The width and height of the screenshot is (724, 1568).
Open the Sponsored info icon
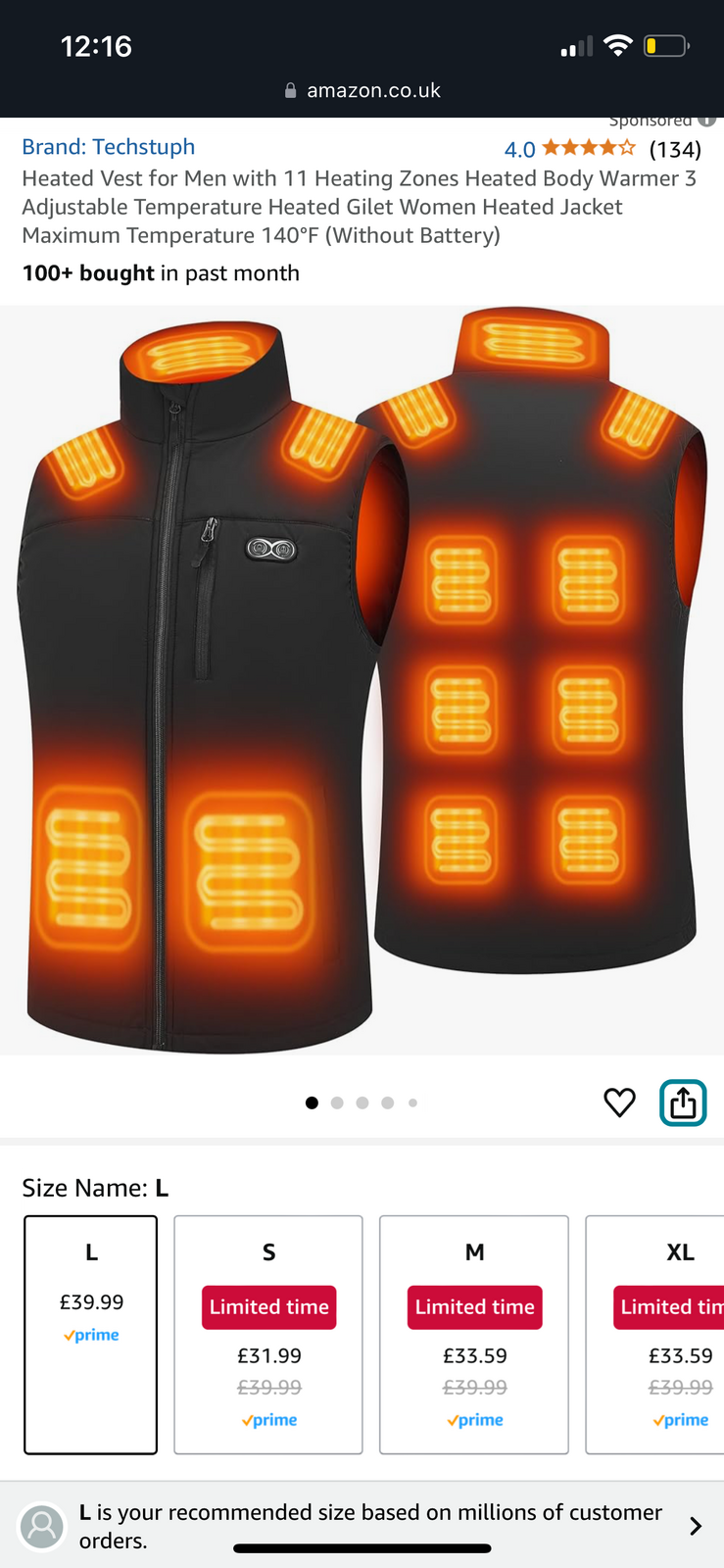(x=707, y=121)
